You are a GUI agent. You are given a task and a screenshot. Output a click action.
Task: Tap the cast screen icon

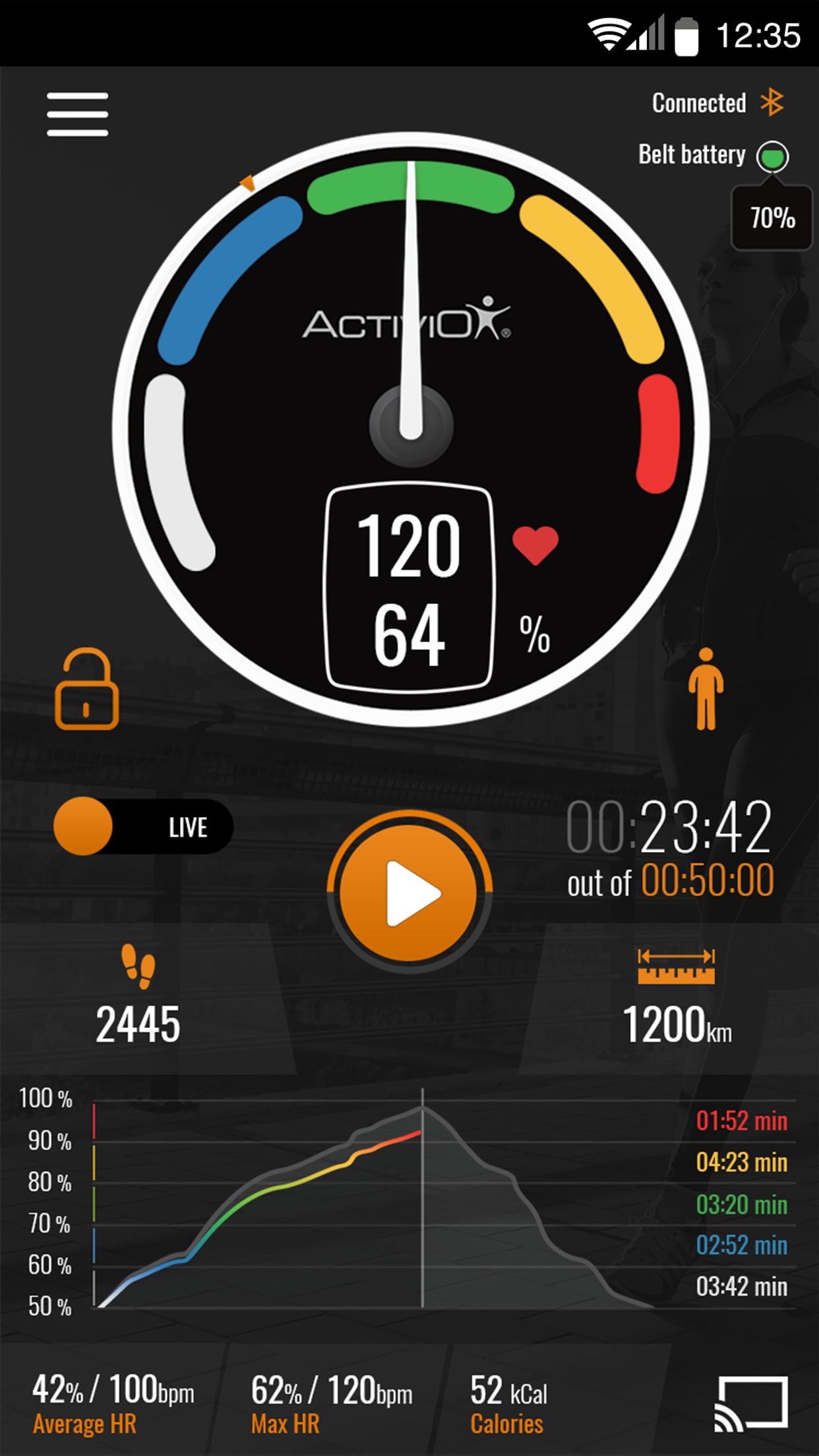[x=751, y=1403]
